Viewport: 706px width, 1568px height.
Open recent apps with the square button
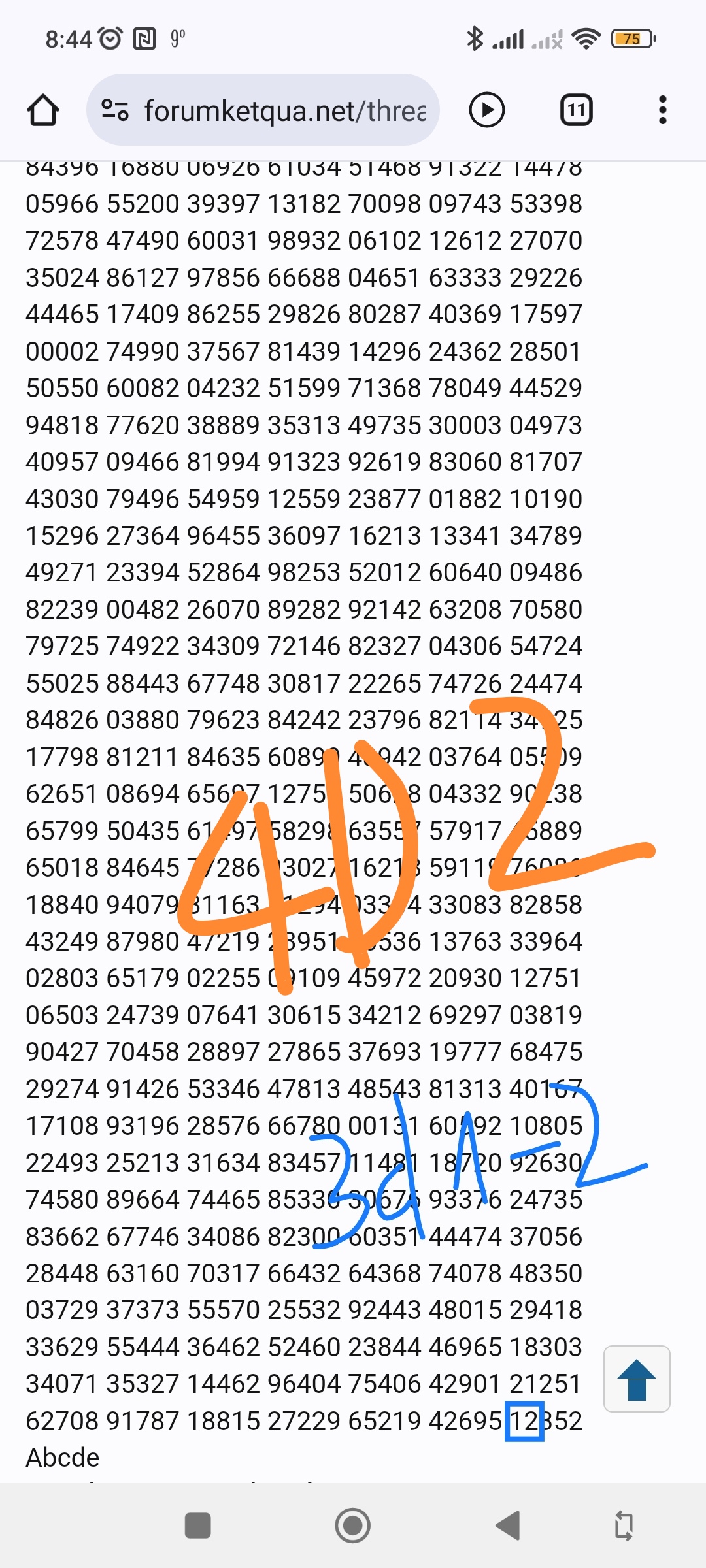[198, 1526]
